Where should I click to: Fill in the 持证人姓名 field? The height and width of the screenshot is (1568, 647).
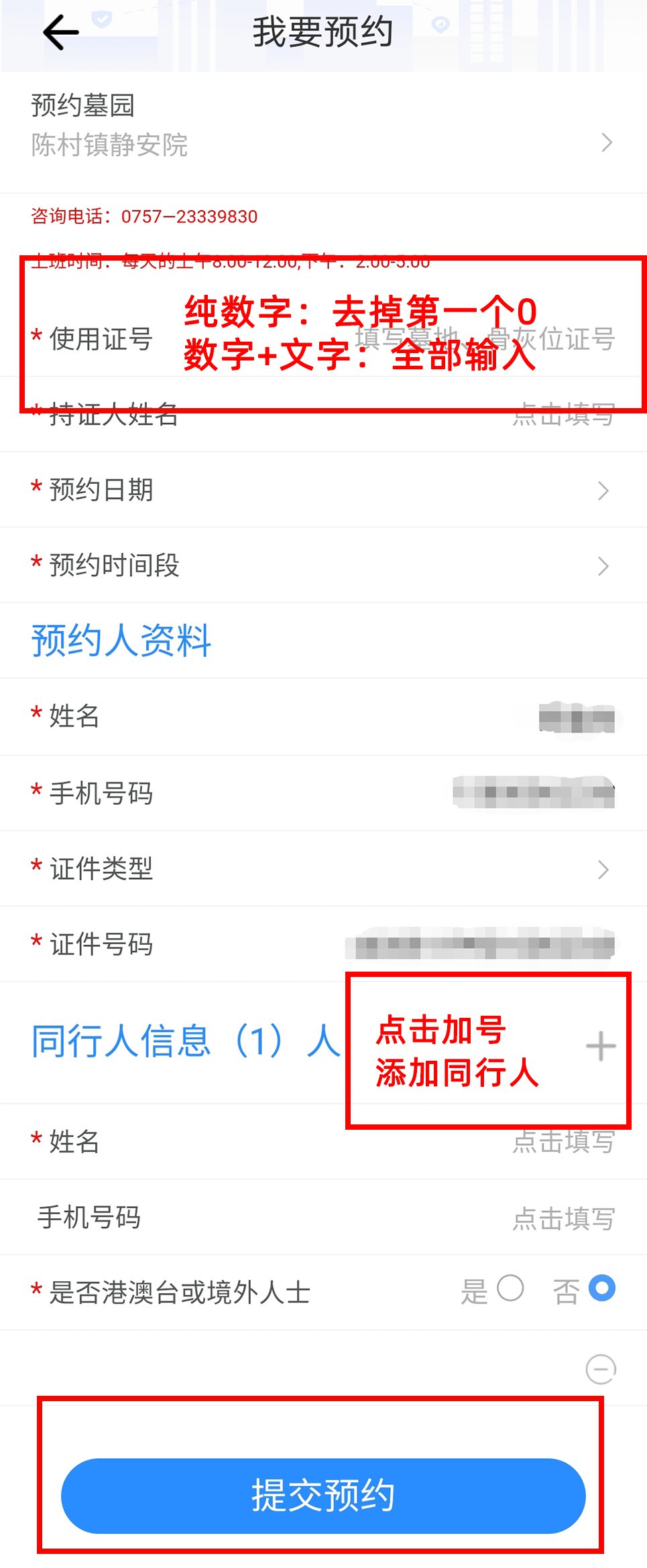point(562,415)
